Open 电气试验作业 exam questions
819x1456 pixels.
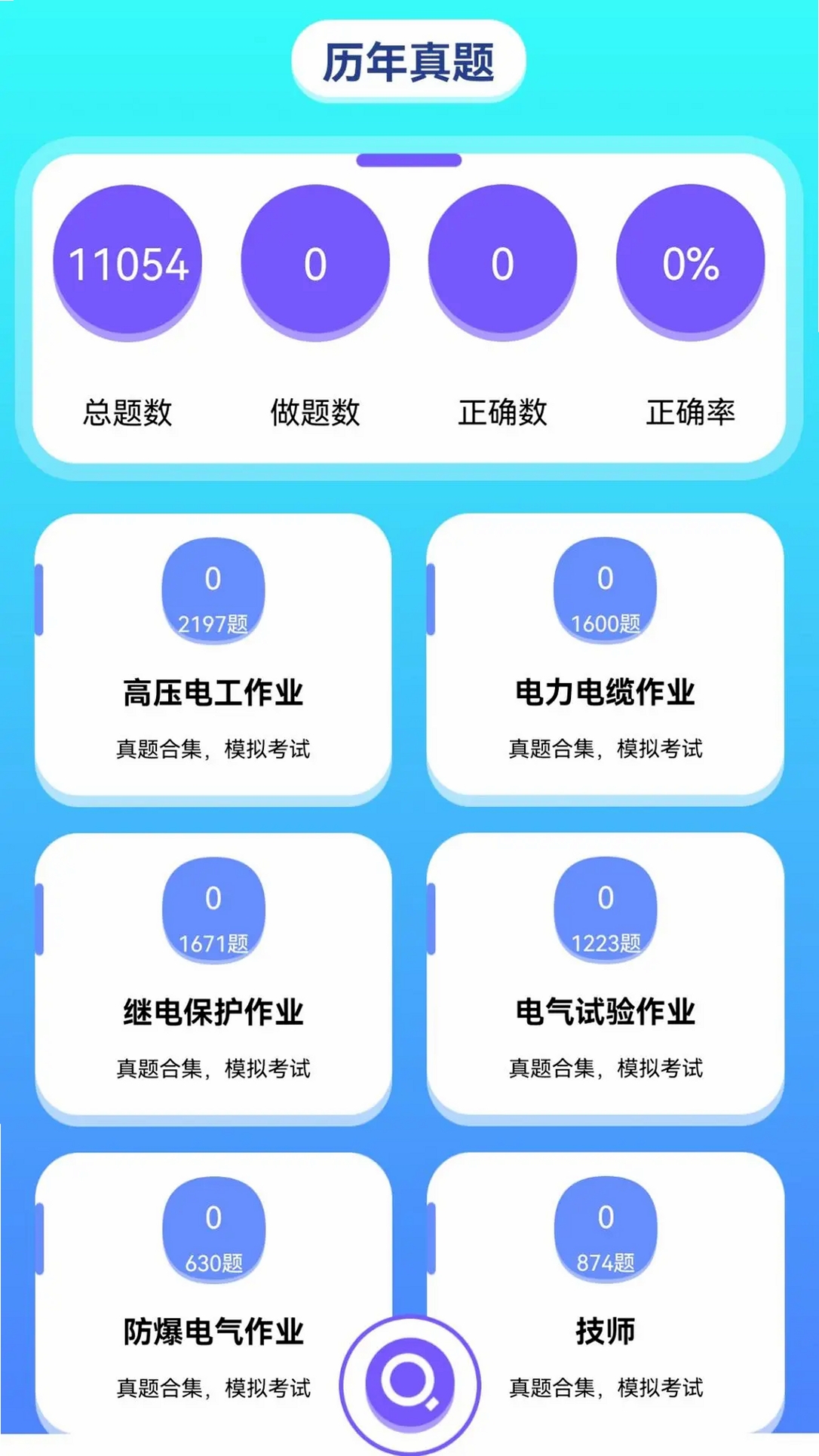point(605,973)
